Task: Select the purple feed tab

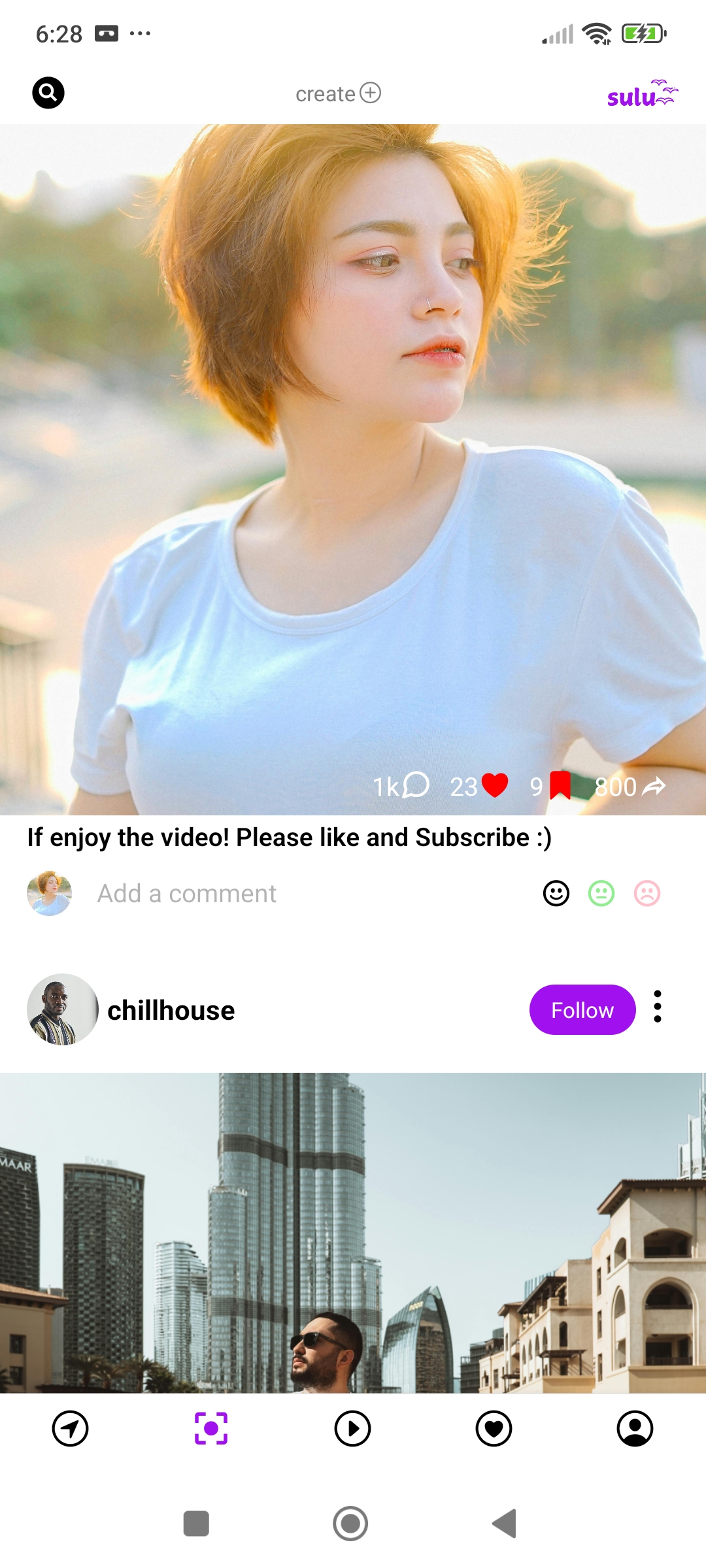Action: [x=211, y=1429]
